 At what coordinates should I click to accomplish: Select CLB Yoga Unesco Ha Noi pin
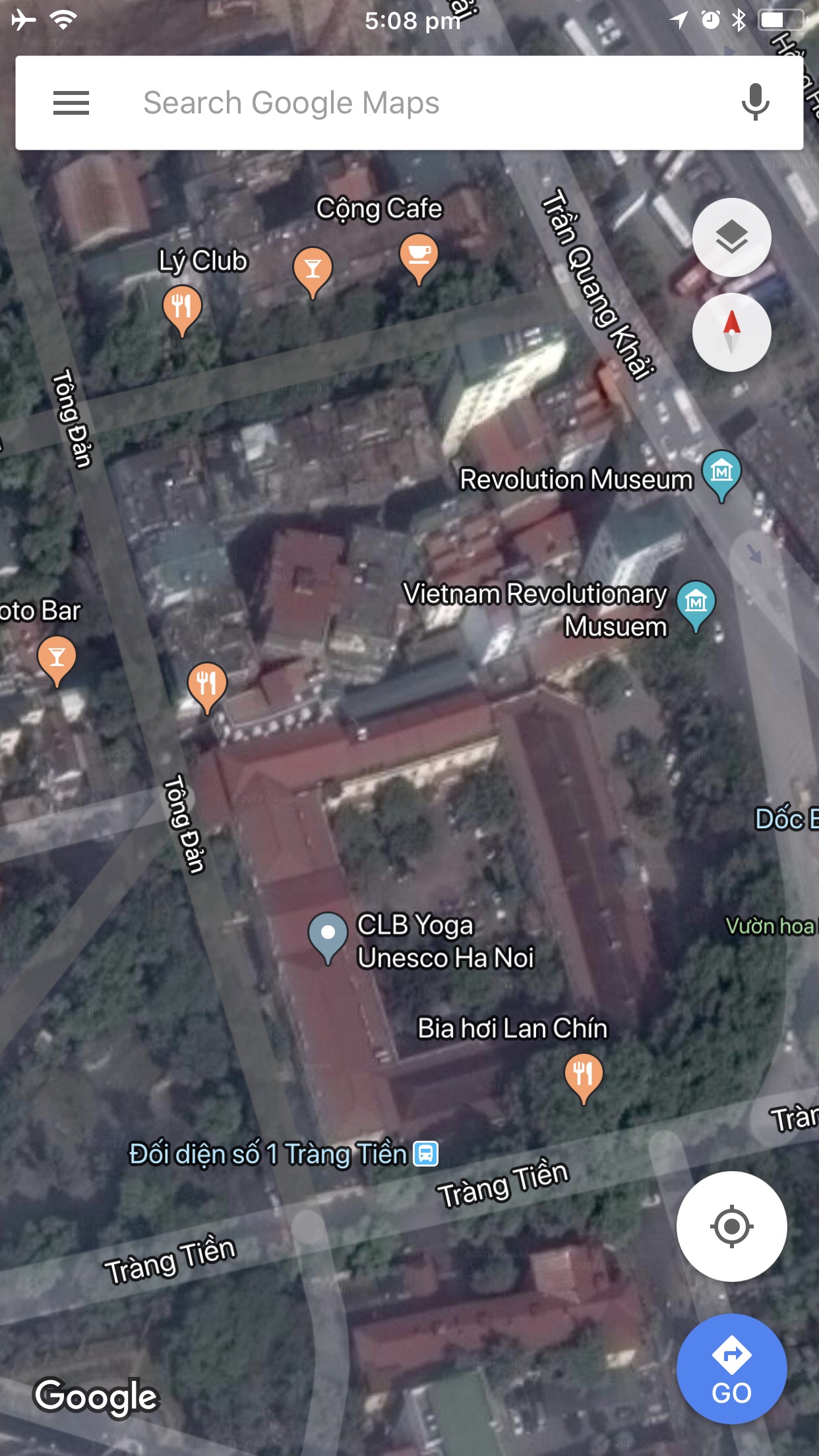(x=328, y=935)
